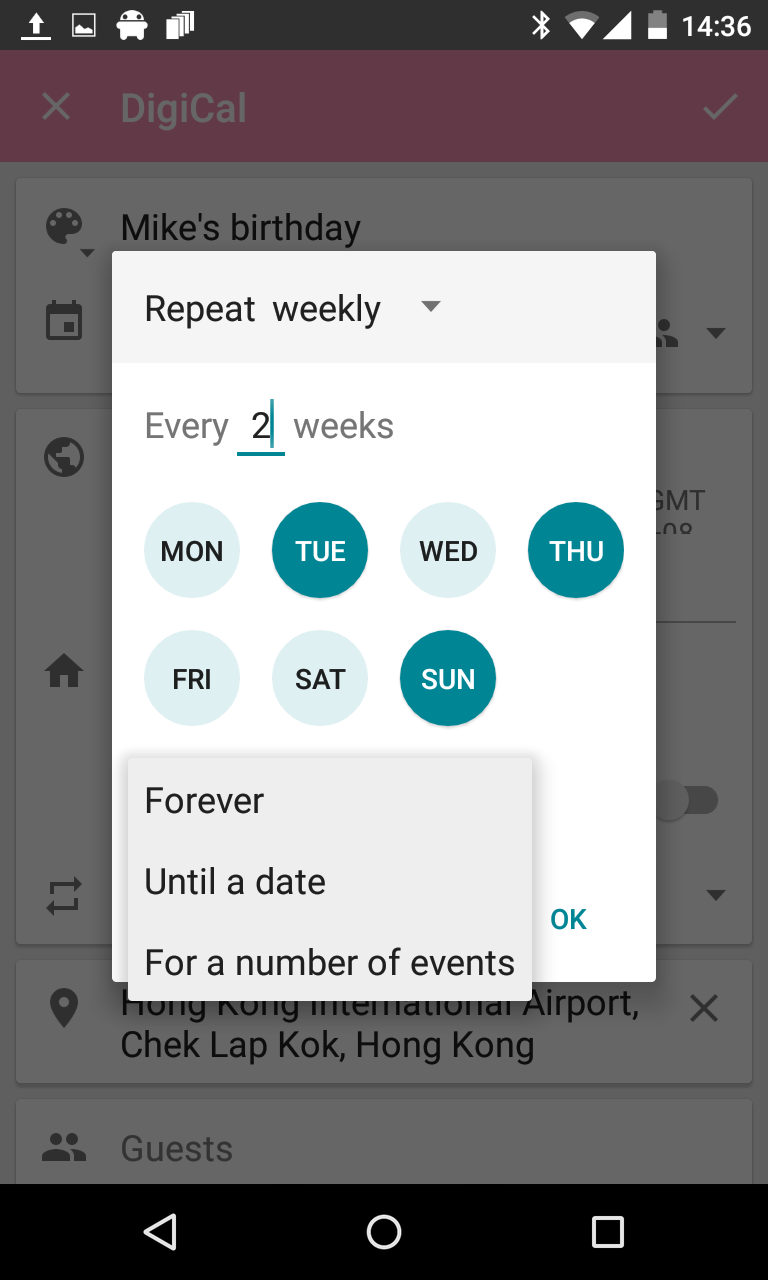The width and height of the screenshot is (768, 1280).
Task: Add Friday to repeat days
Action: click(x=192, y=679)
